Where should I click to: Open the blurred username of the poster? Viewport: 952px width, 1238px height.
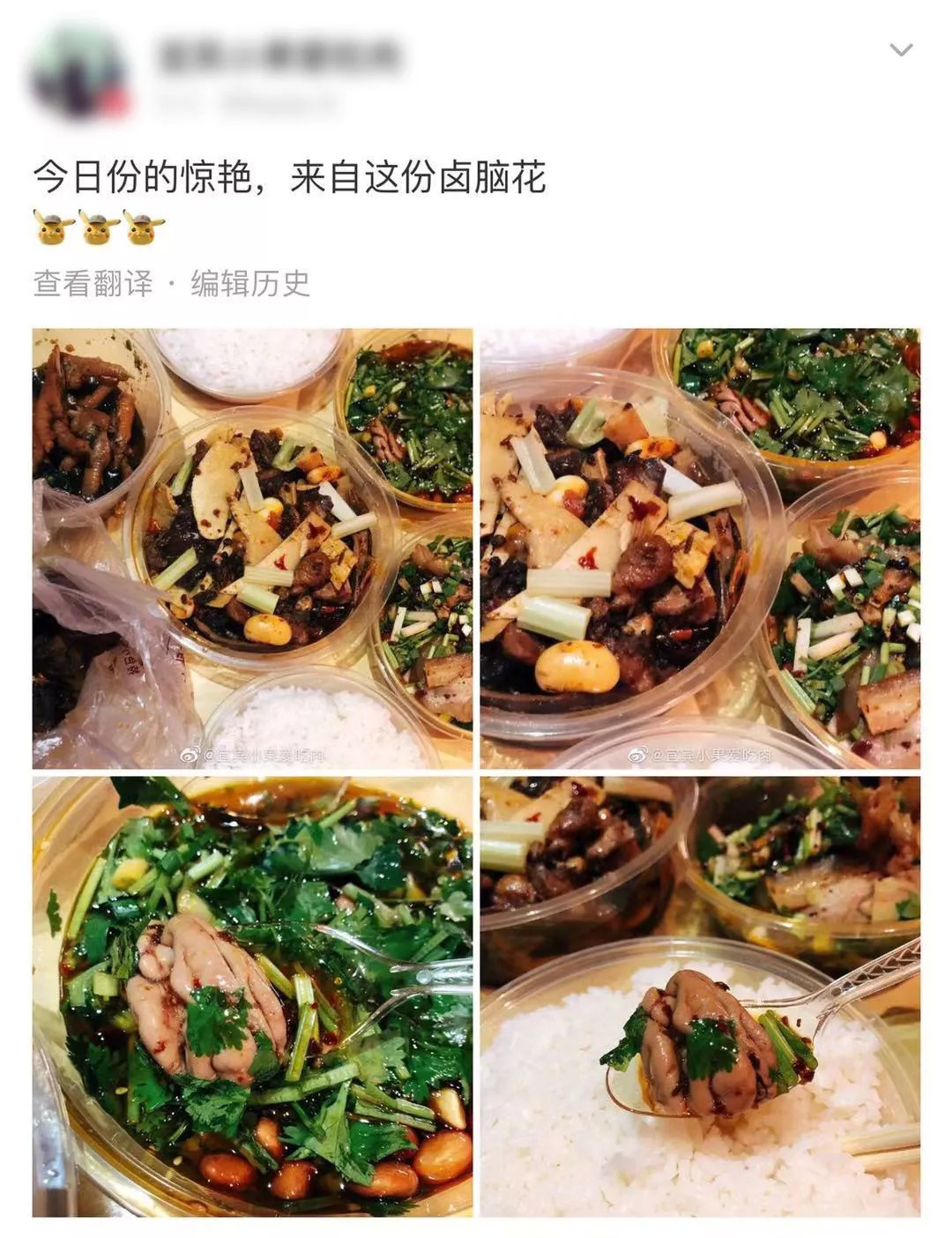click(x=278, y=56)
